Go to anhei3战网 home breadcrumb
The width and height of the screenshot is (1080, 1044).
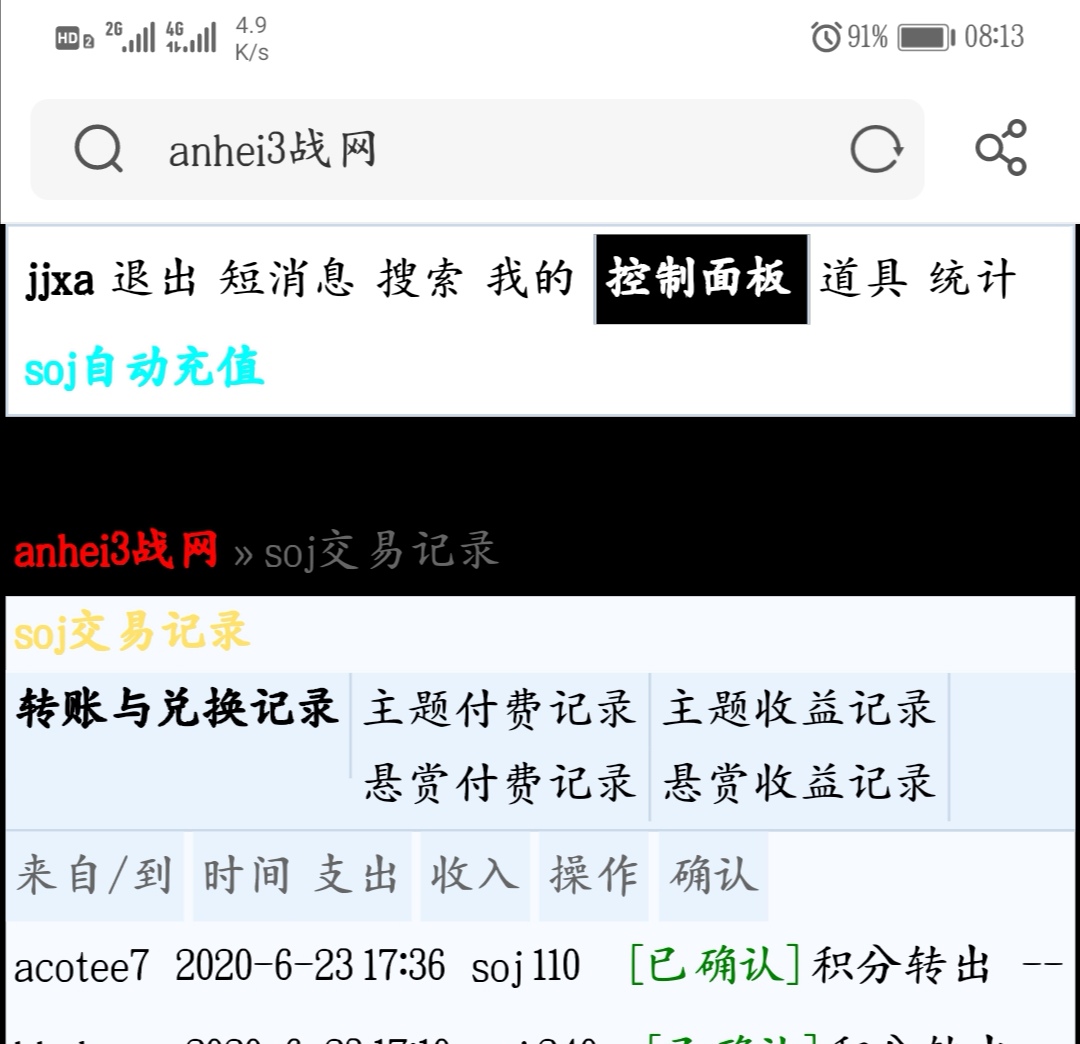116,550
